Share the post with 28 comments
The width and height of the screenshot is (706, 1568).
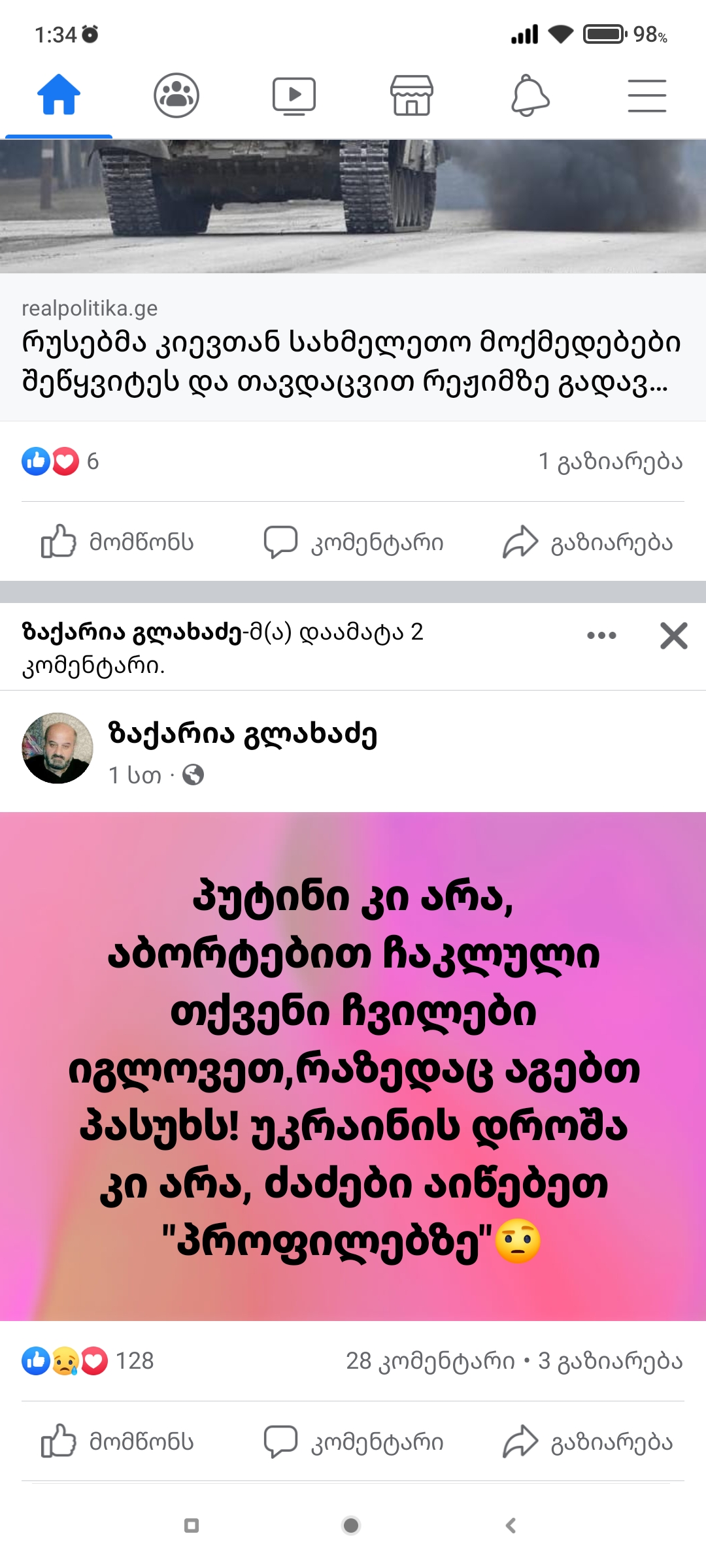pos(588,1442)
